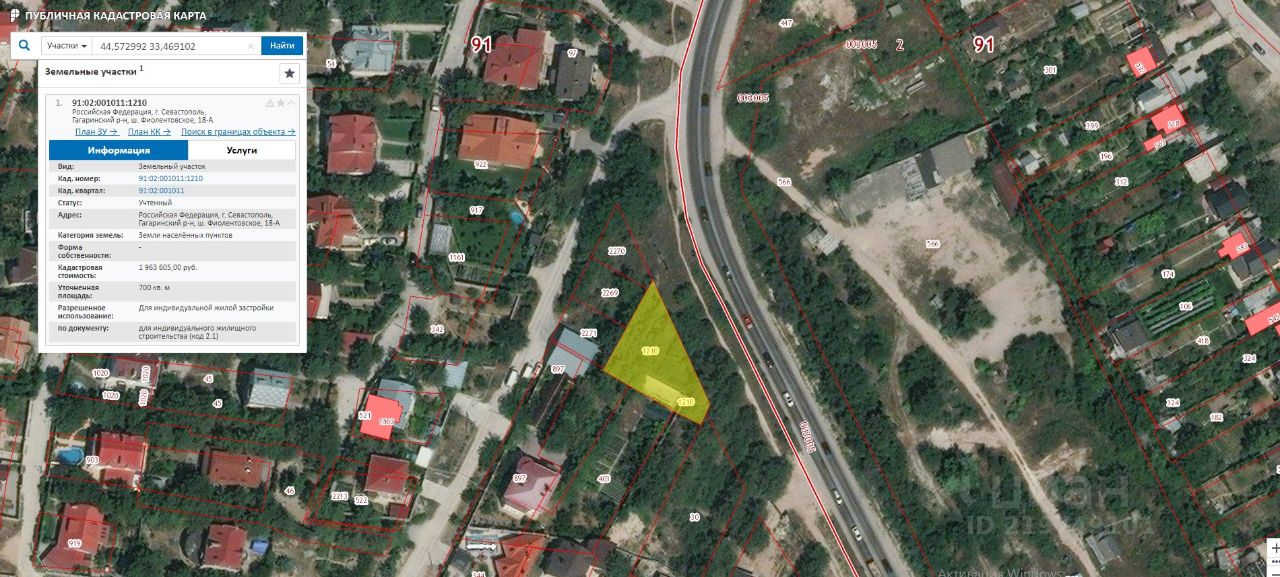
Task: Clear the search field text
Action: (x=250, y=46)
